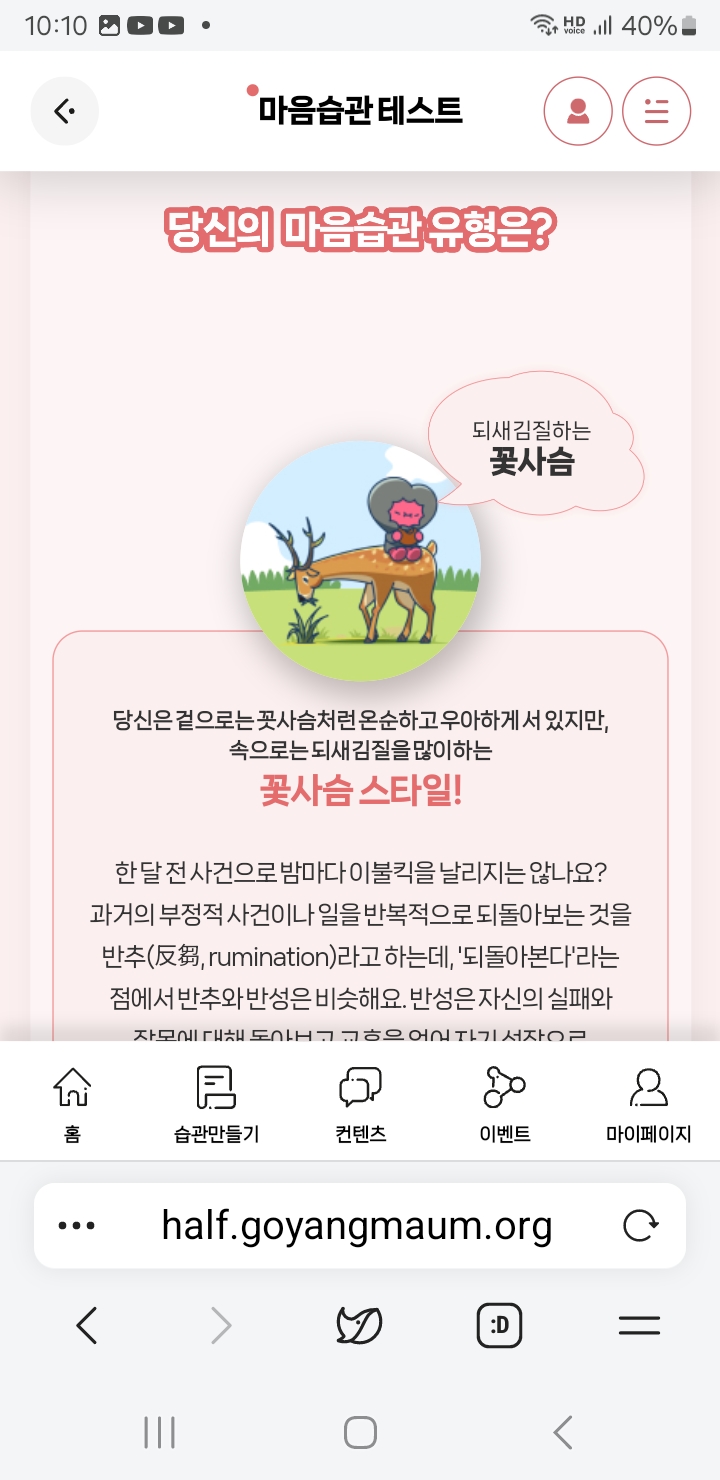Switch to the 홈 tab
720x1480 pixels.
(x=72, y=1103)
